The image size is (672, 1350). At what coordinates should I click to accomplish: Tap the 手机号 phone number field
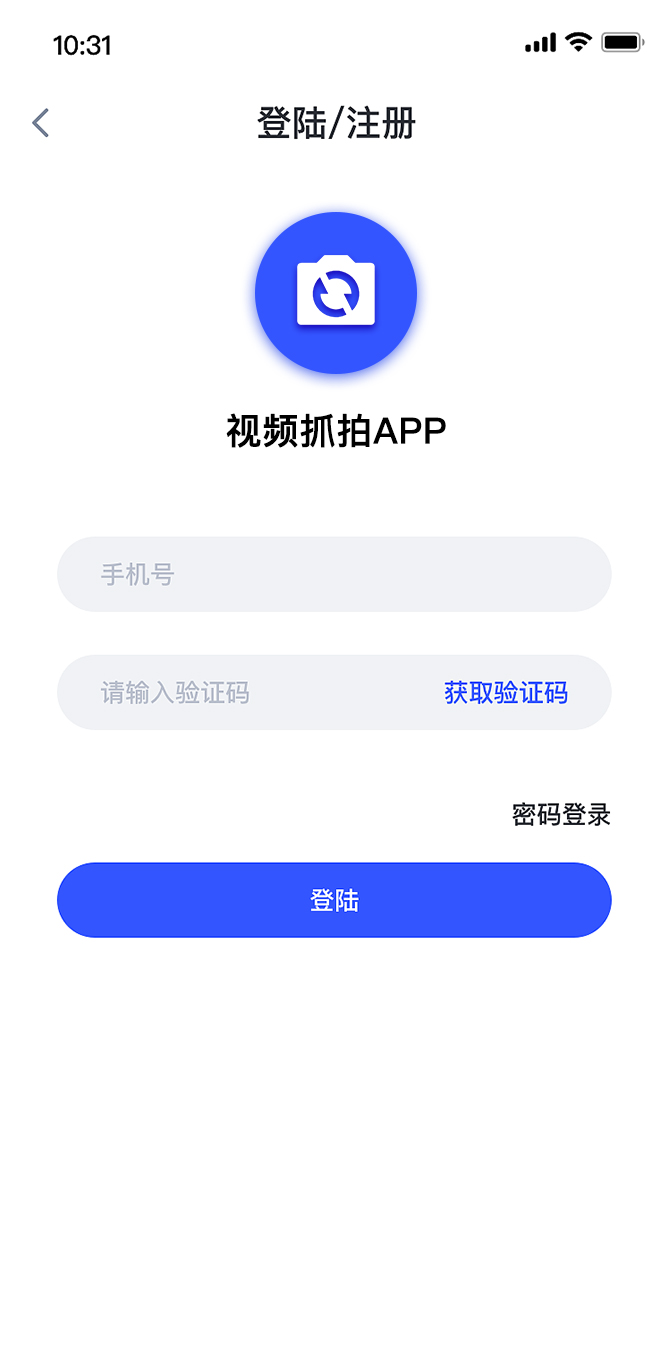pyautogui.click(x=334, y=574)
